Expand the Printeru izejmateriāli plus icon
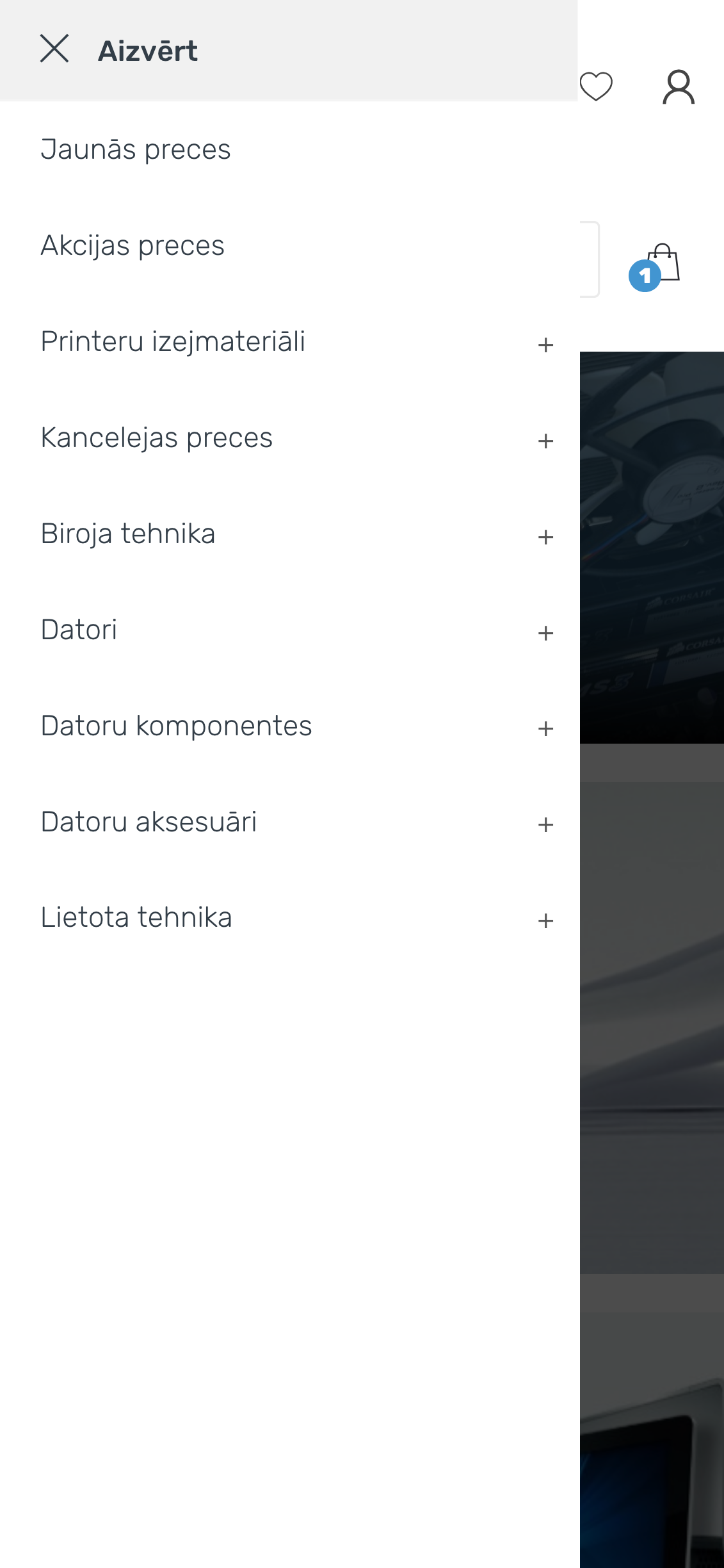Image resolution: width=724 pixels, height=1568 pixels. point(545,345)
